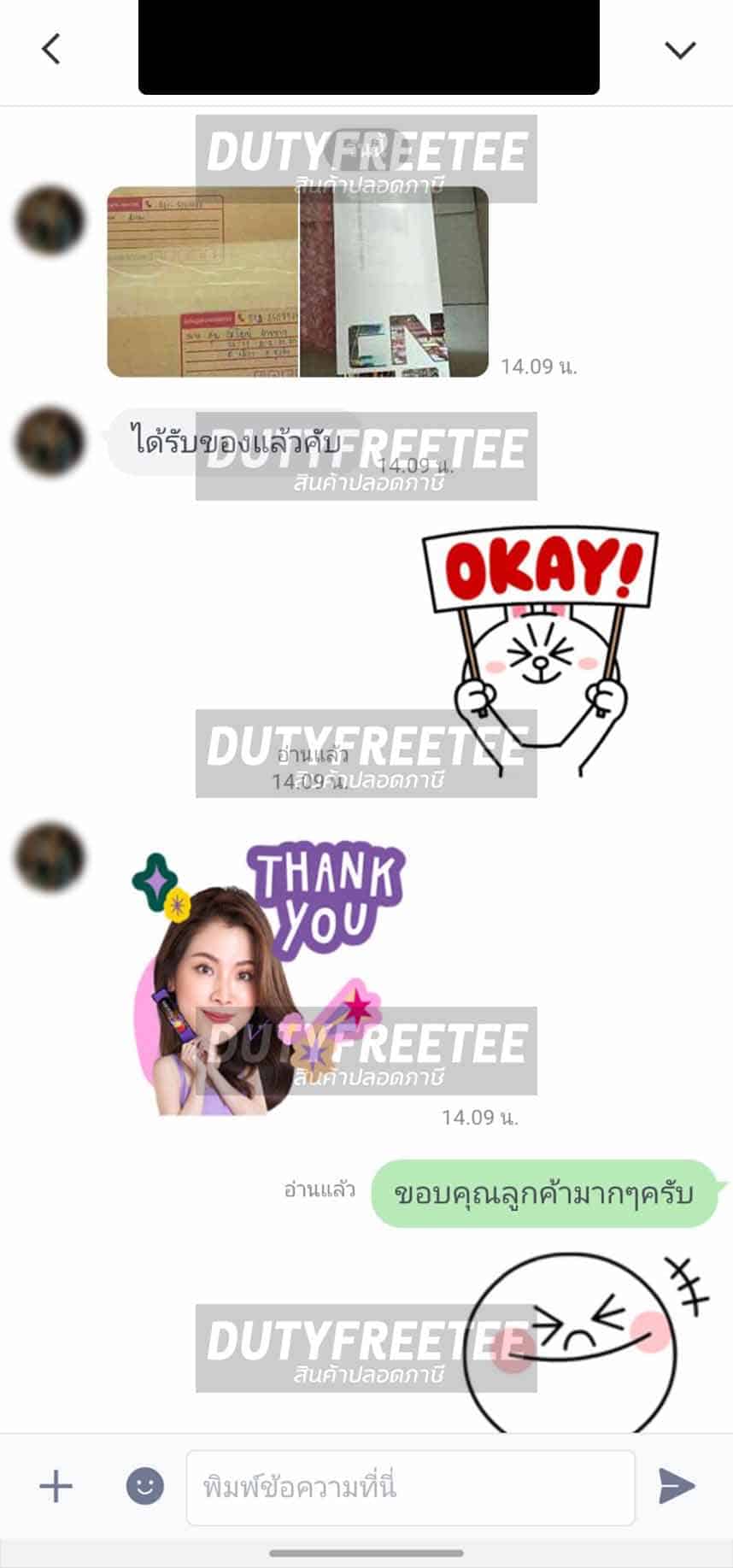Go back using the top-left arrow

[x=51, y=49]
